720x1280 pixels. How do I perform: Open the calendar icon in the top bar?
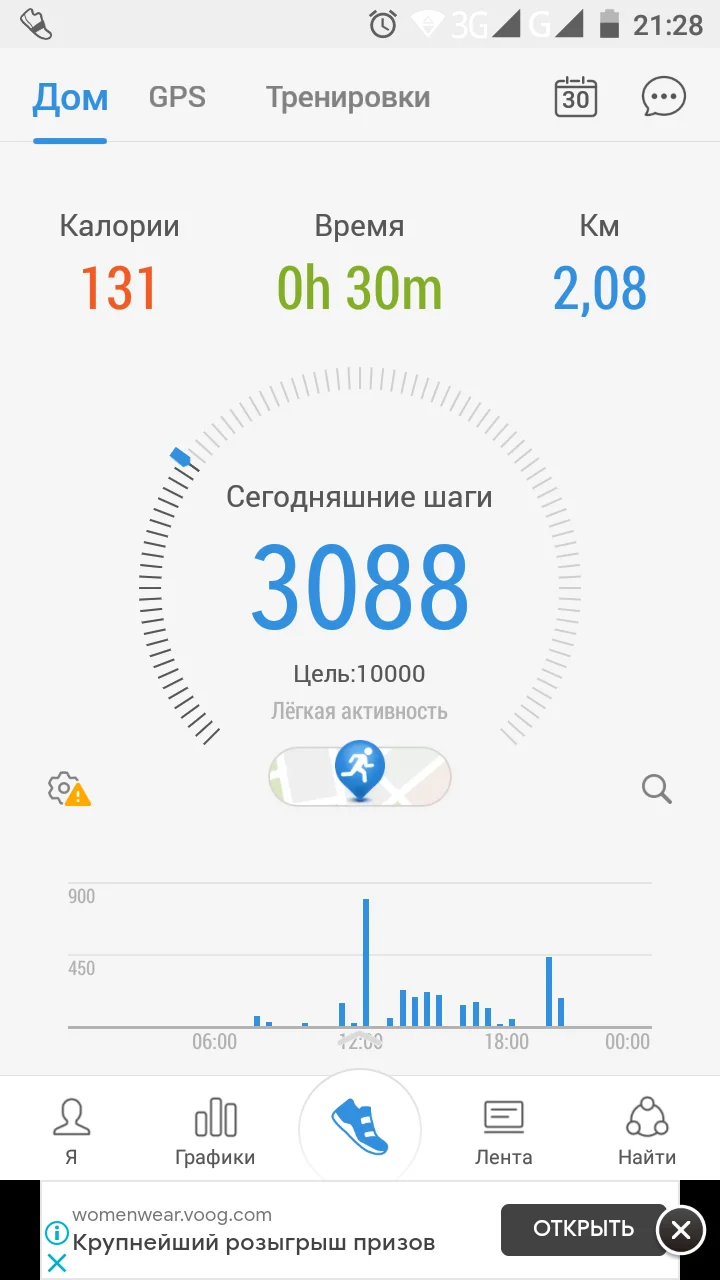click(x=575, y=97)
